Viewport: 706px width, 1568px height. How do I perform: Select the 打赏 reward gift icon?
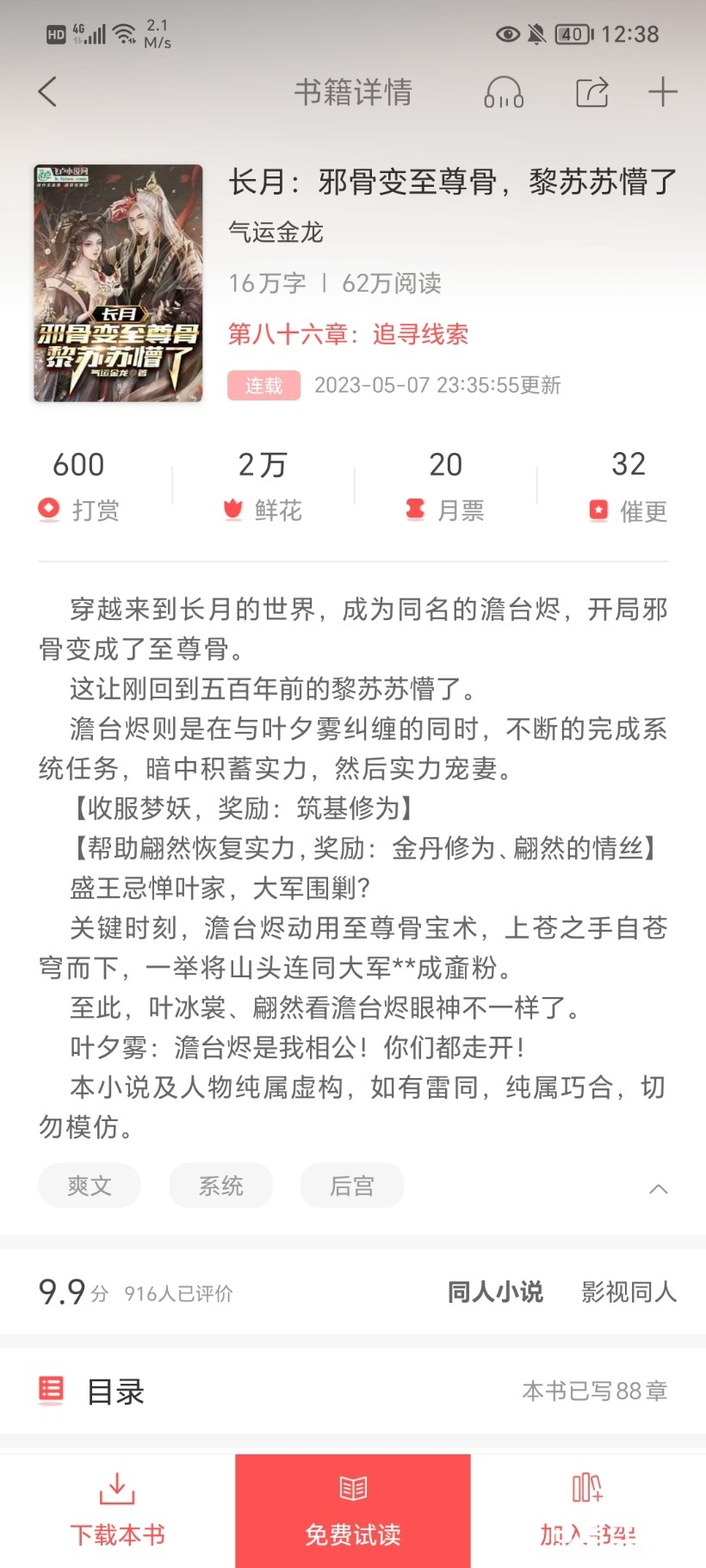[x=49, y=508]
